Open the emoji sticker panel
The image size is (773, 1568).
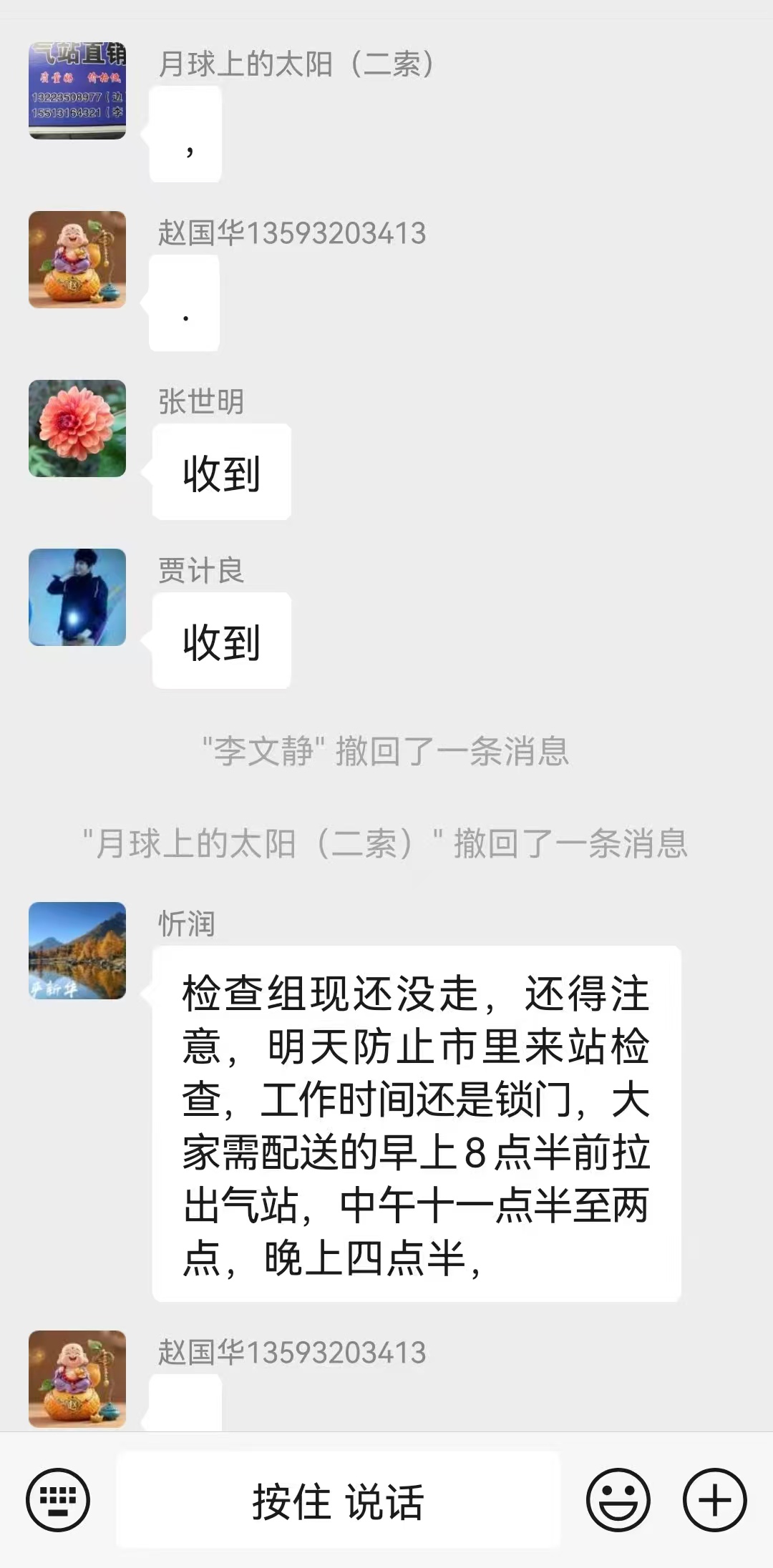[x=618, y=1500]
